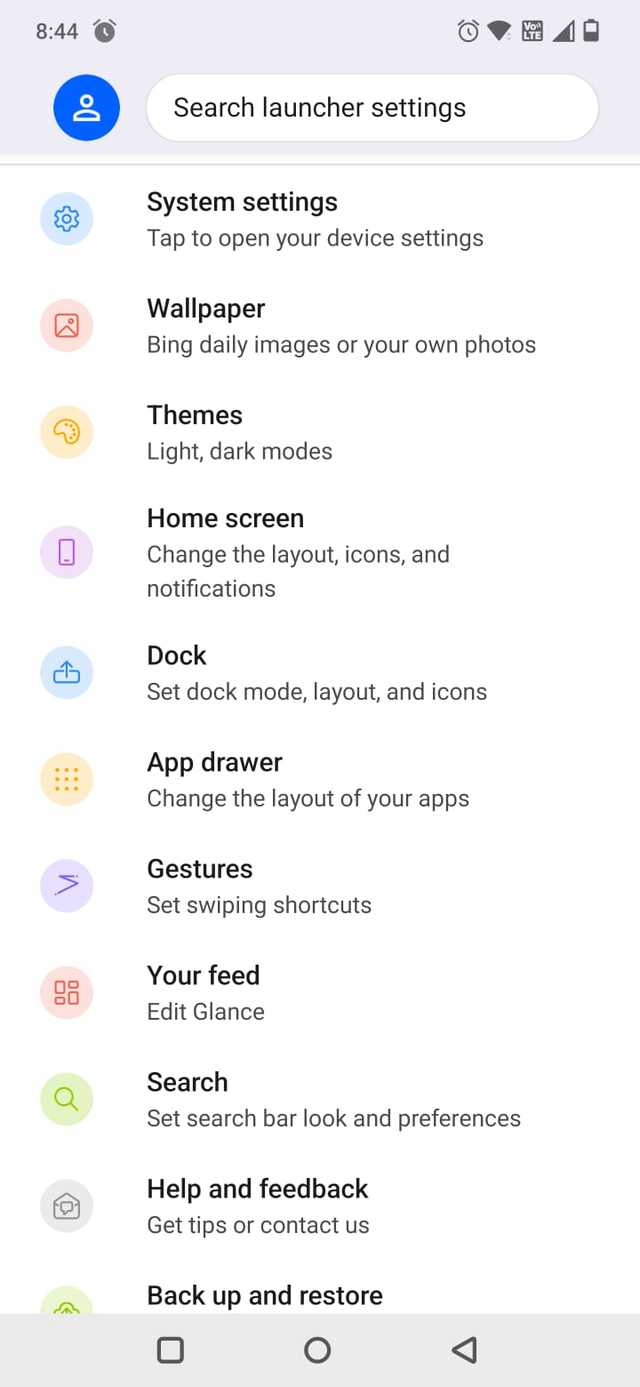Go to the home screen via navigation bar

[318, 1350]
